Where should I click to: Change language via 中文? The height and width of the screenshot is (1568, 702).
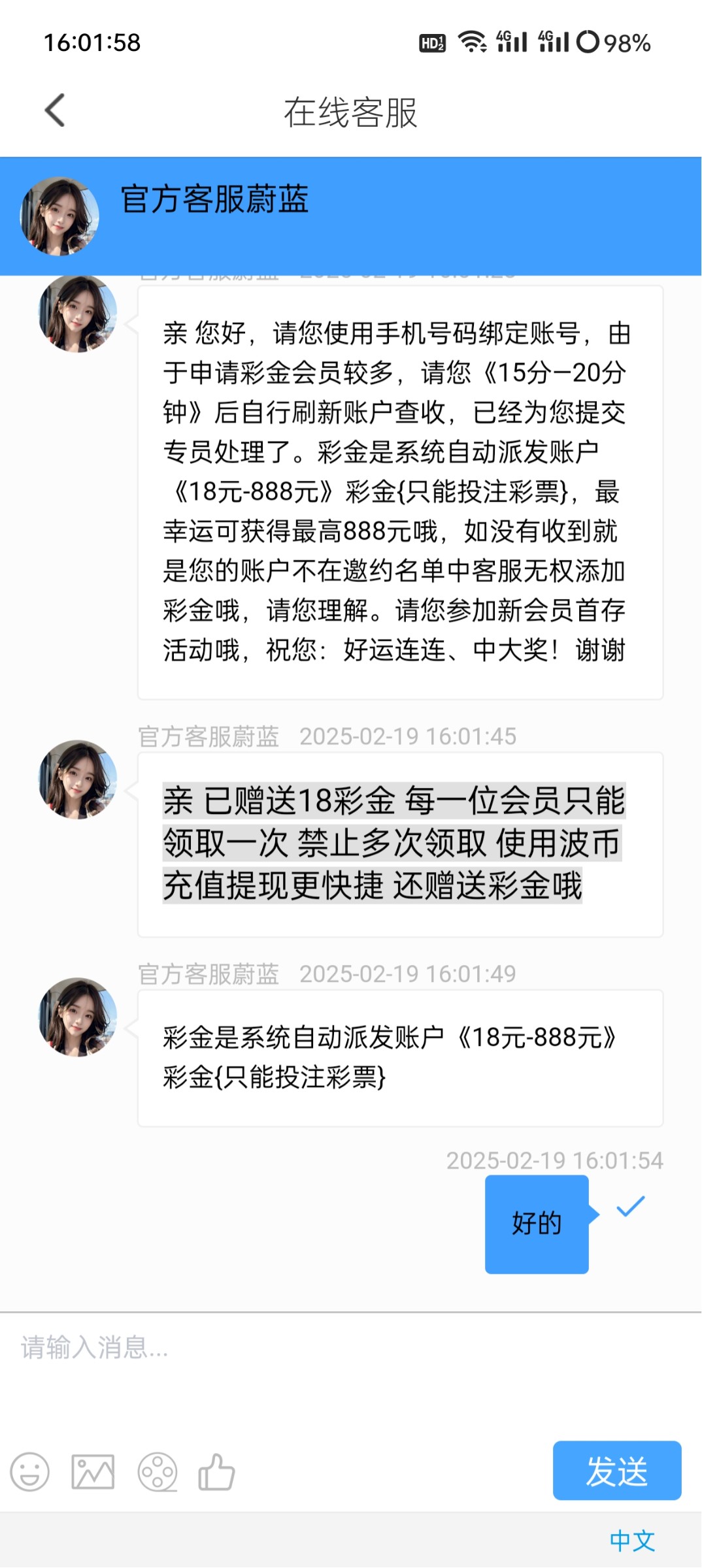[631, 1541]
